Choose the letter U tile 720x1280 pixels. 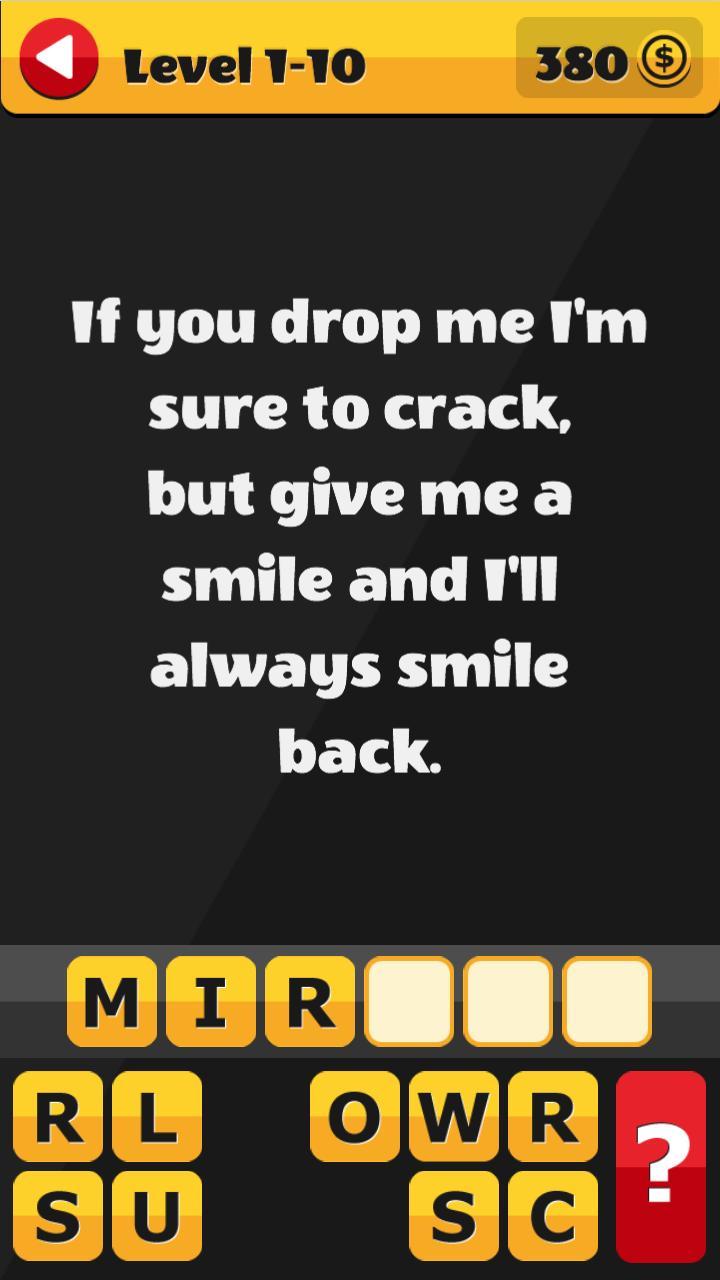point(157,1216)
